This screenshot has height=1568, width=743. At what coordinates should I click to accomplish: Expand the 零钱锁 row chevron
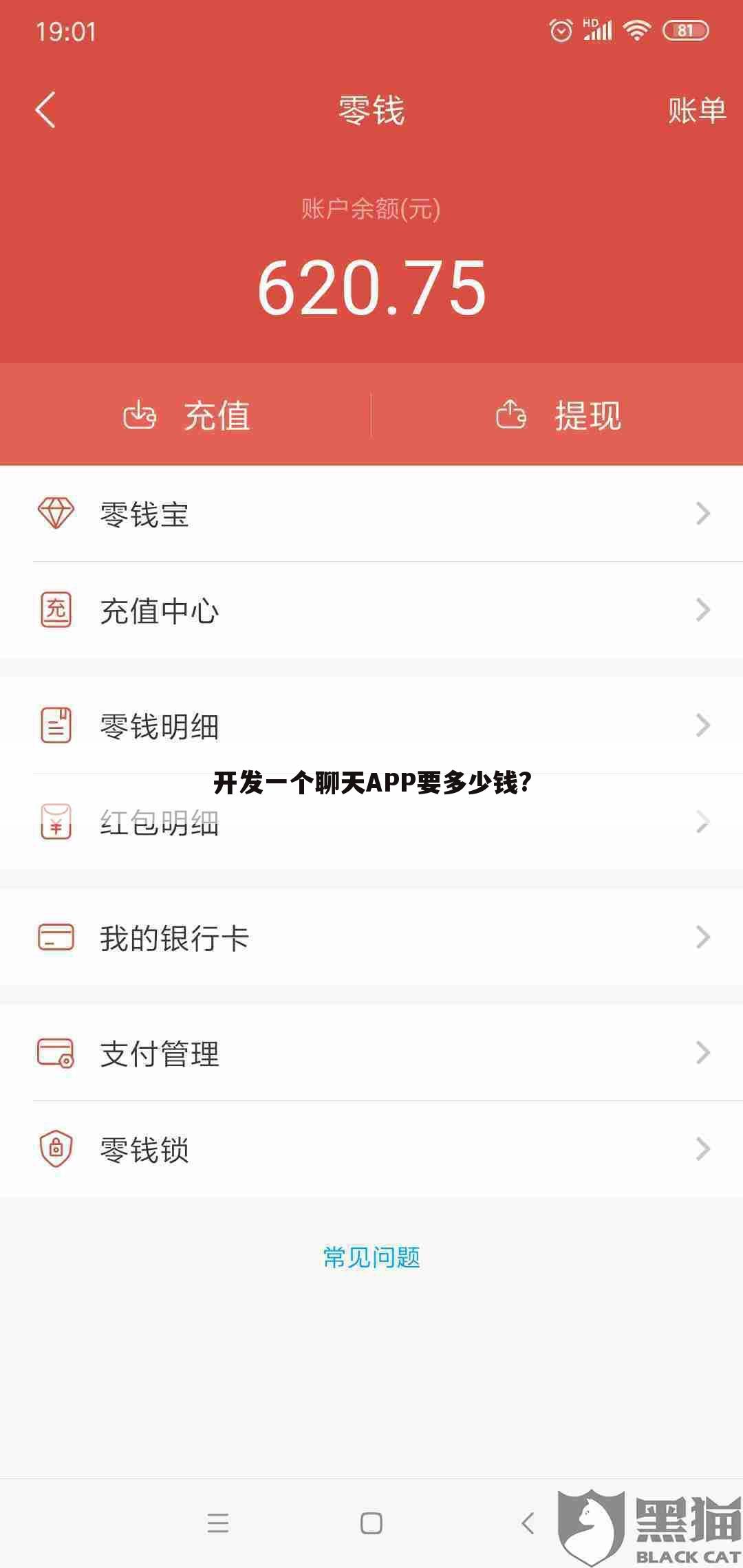[702, 1147]
